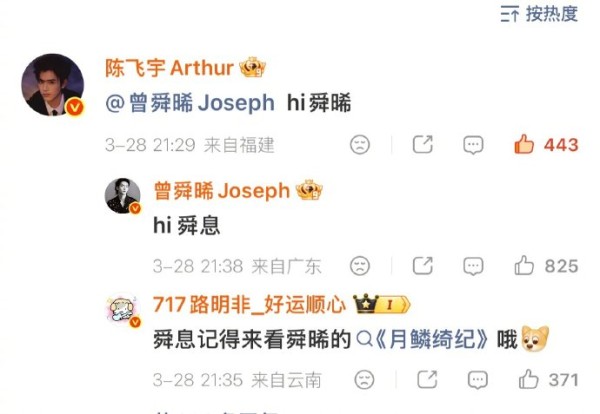Like 陈飞宇 Arthur's comment
This screenshot has width=600, height=414.
click(545, 145)
